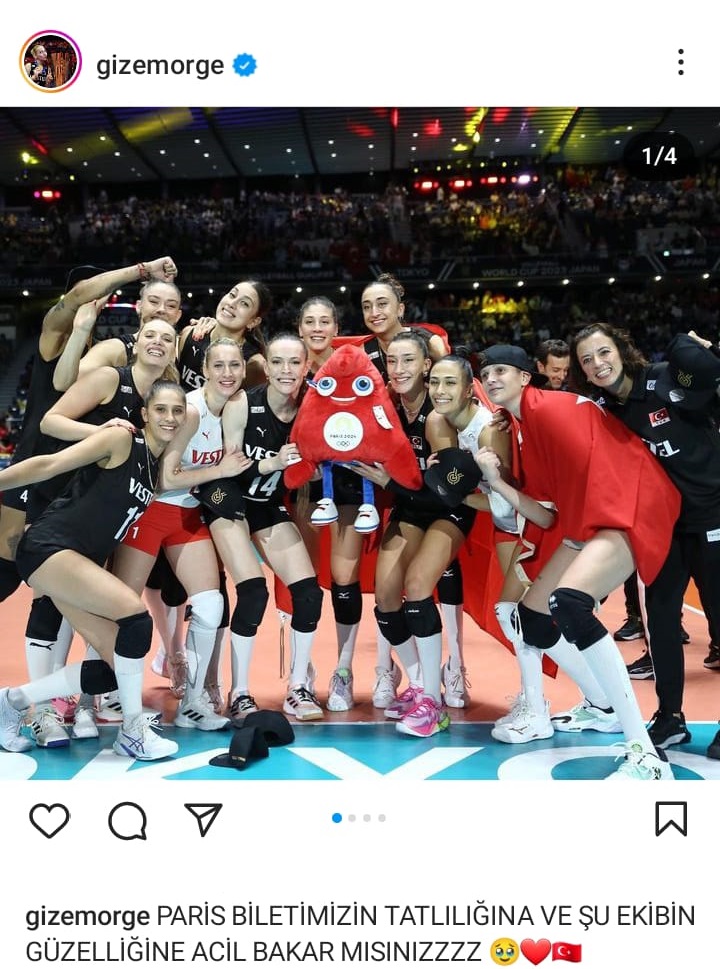Tap the team photo in the post
The image size is (720, 969).
[360, 443]
